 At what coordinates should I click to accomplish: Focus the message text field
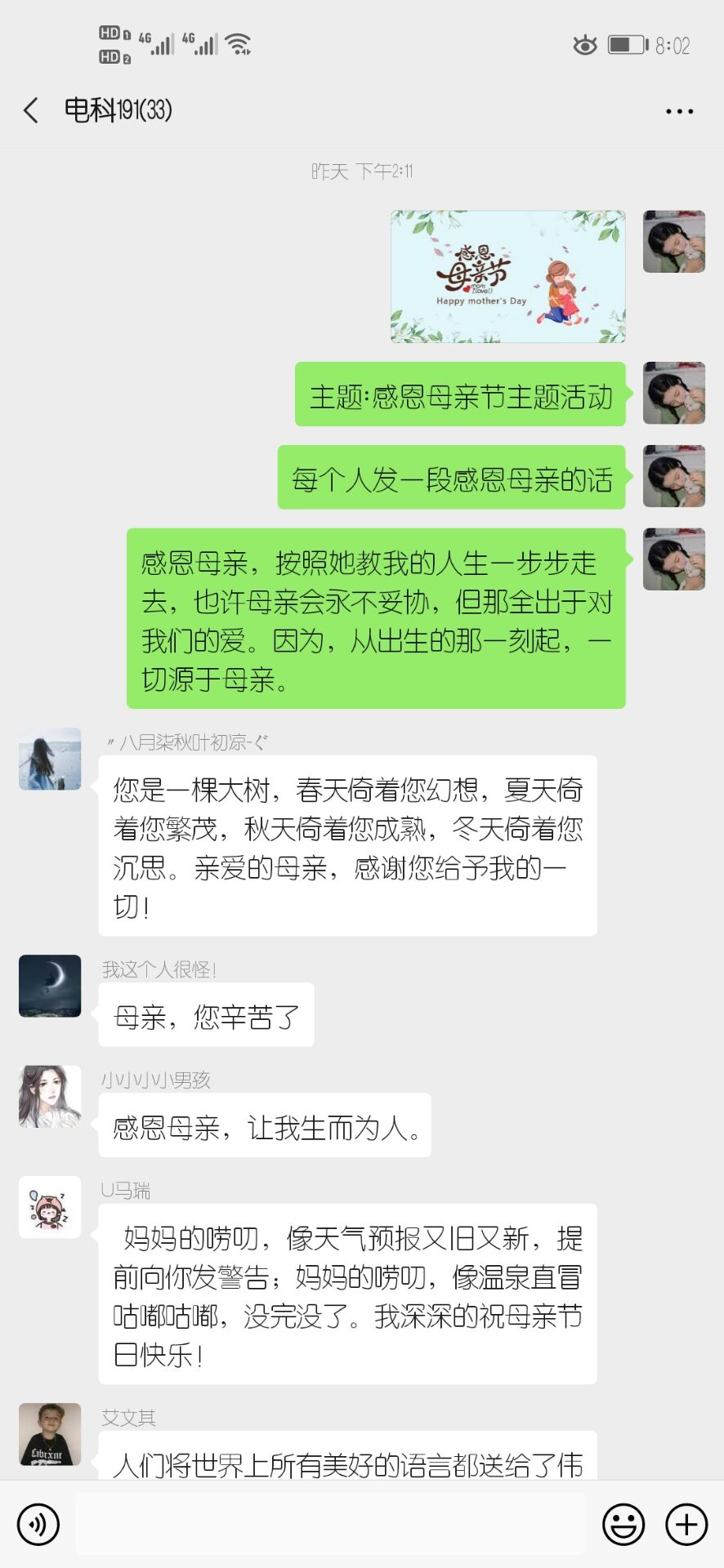coord(330,1524)
